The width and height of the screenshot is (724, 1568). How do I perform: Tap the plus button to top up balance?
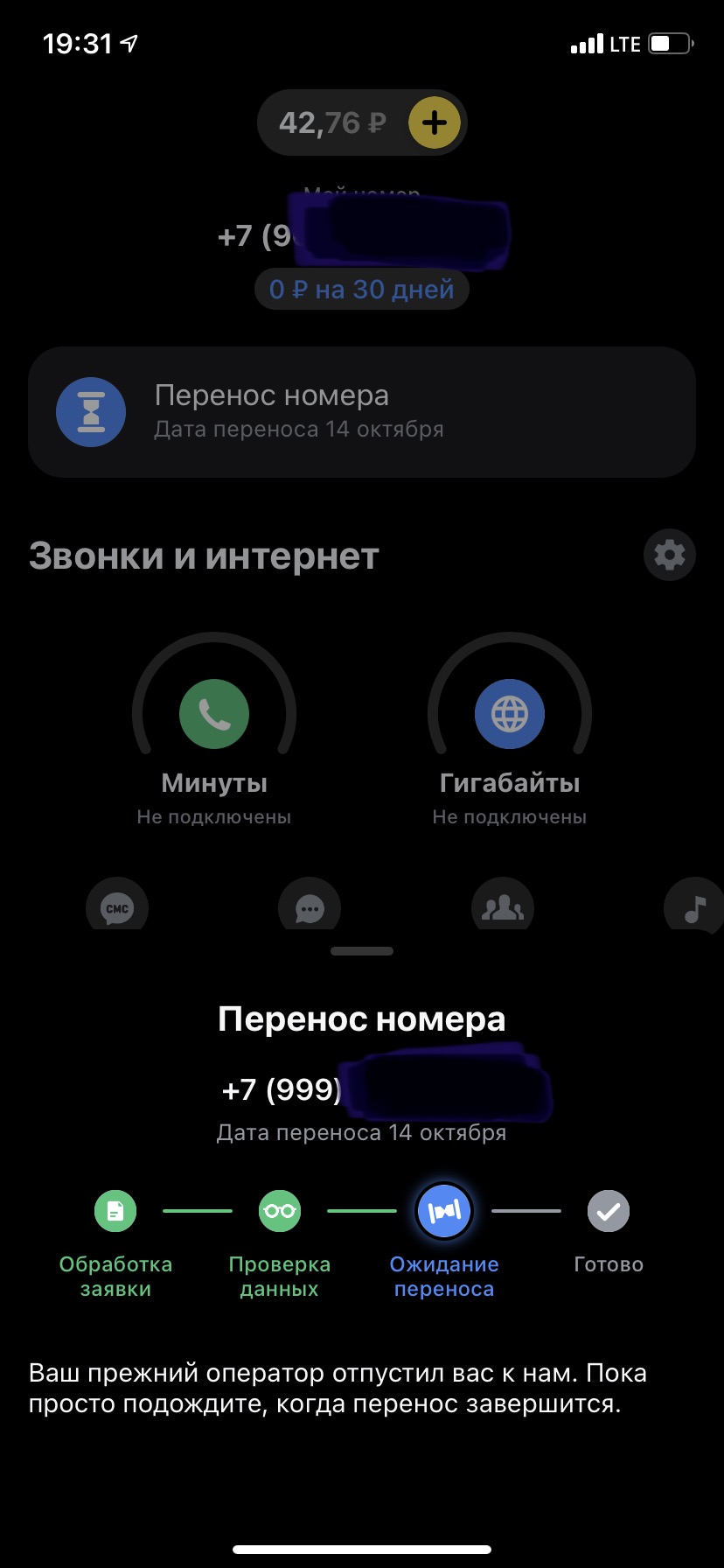click(435, 122)
